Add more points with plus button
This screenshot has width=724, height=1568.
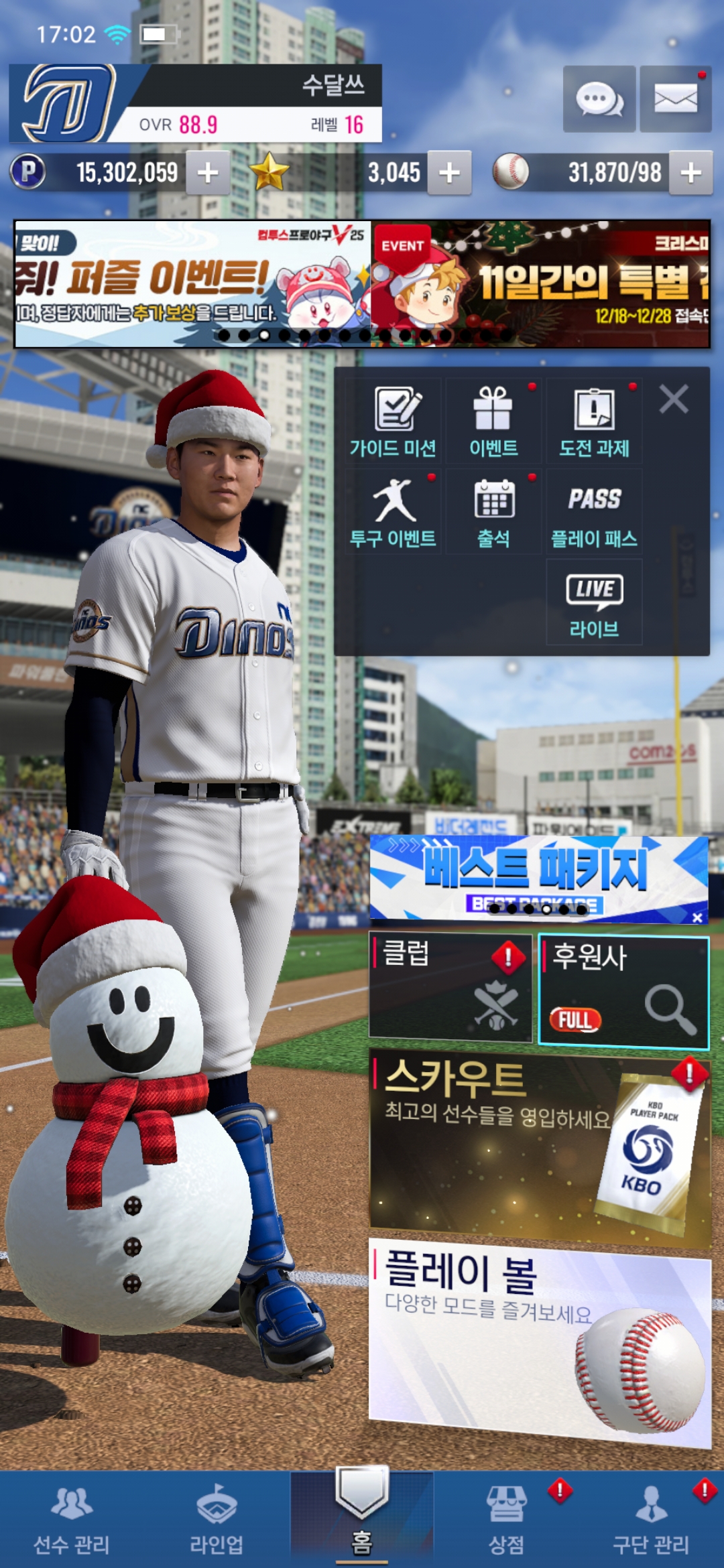208,173
